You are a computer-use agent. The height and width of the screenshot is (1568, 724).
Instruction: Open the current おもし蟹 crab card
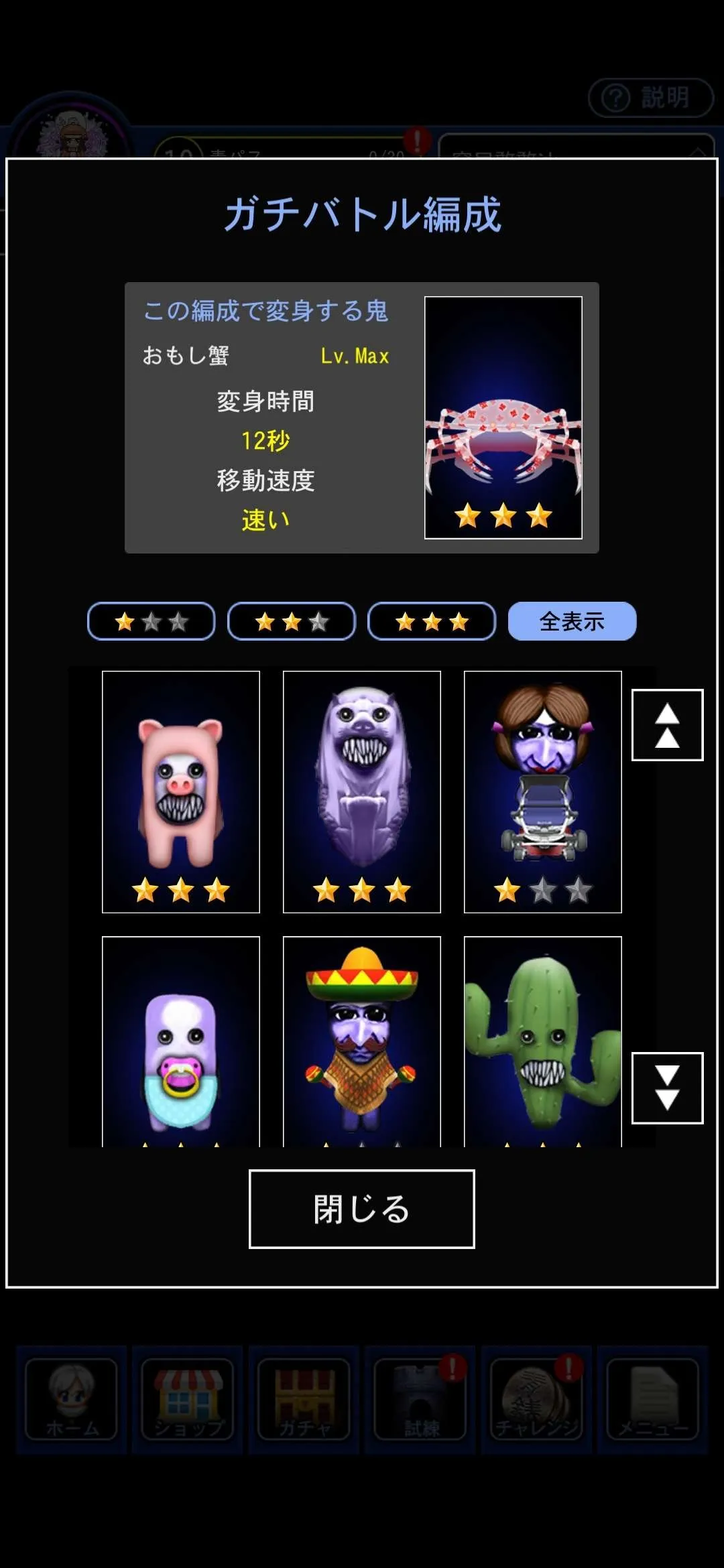503,417
